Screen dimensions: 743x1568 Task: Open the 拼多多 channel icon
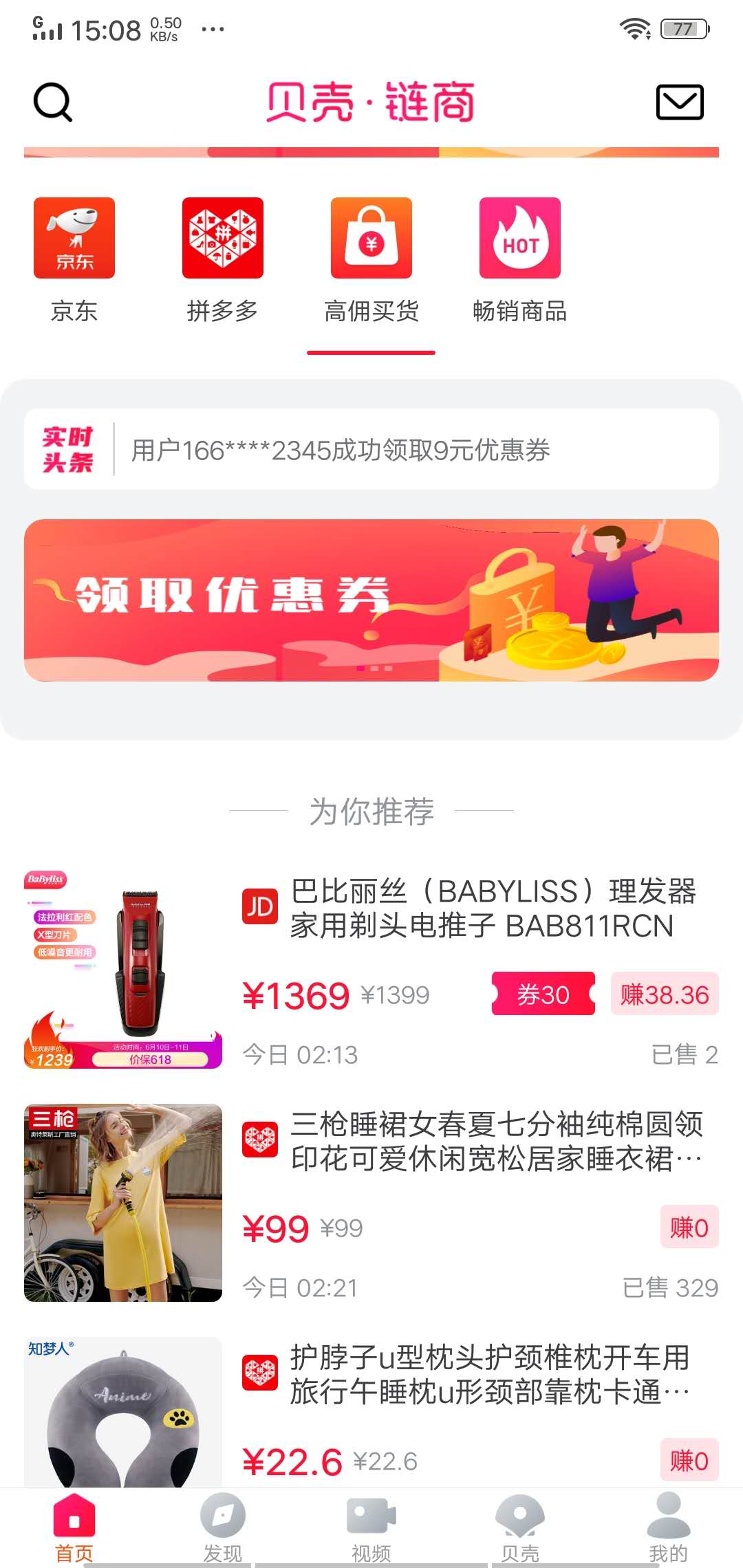coord(222,238)
